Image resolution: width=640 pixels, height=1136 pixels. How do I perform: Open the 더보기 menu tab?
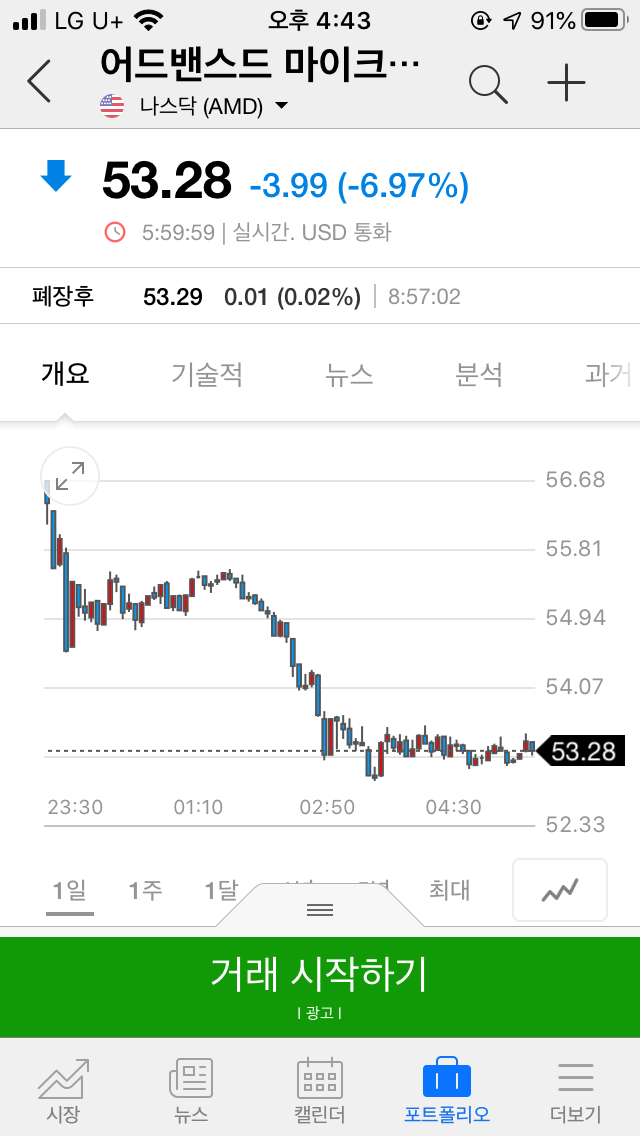pyautogui.click(x=575, y=1091)
